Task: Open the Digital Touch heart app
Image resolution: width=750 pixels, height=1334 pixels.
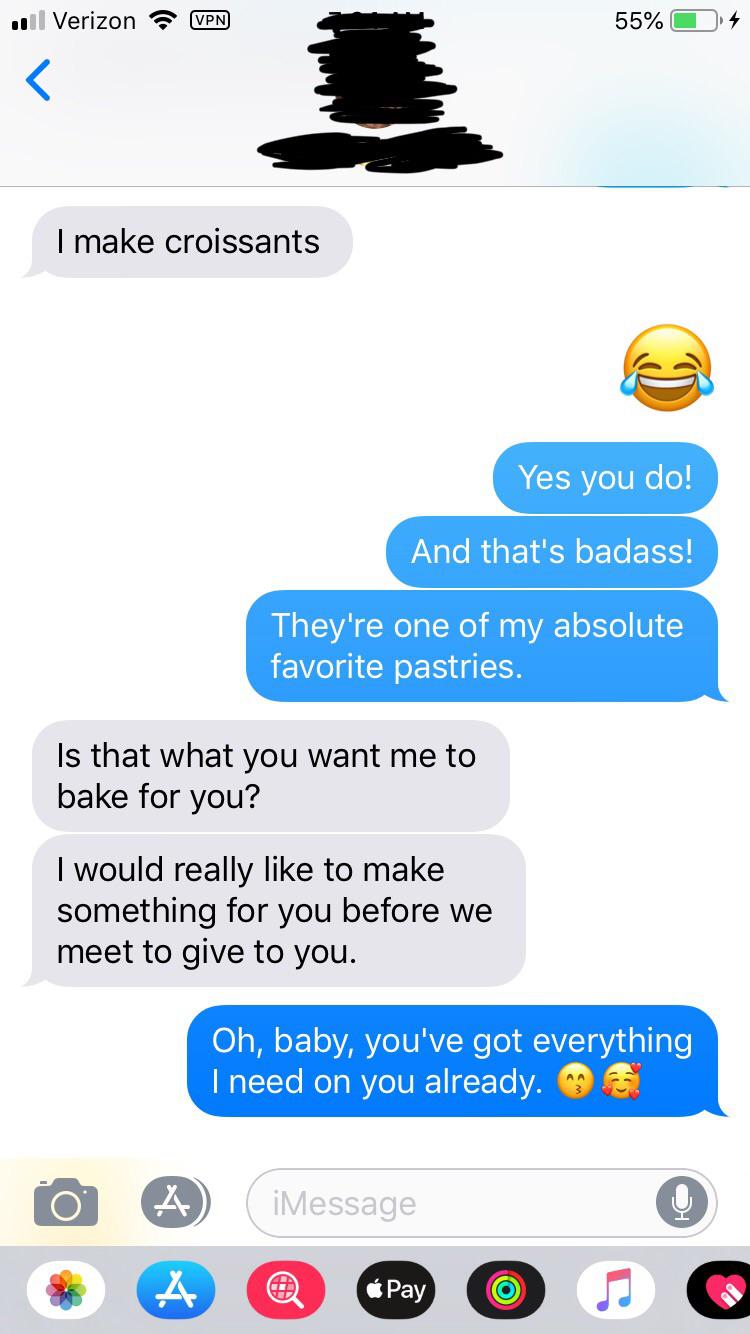Action: (x=722, y=1290)
